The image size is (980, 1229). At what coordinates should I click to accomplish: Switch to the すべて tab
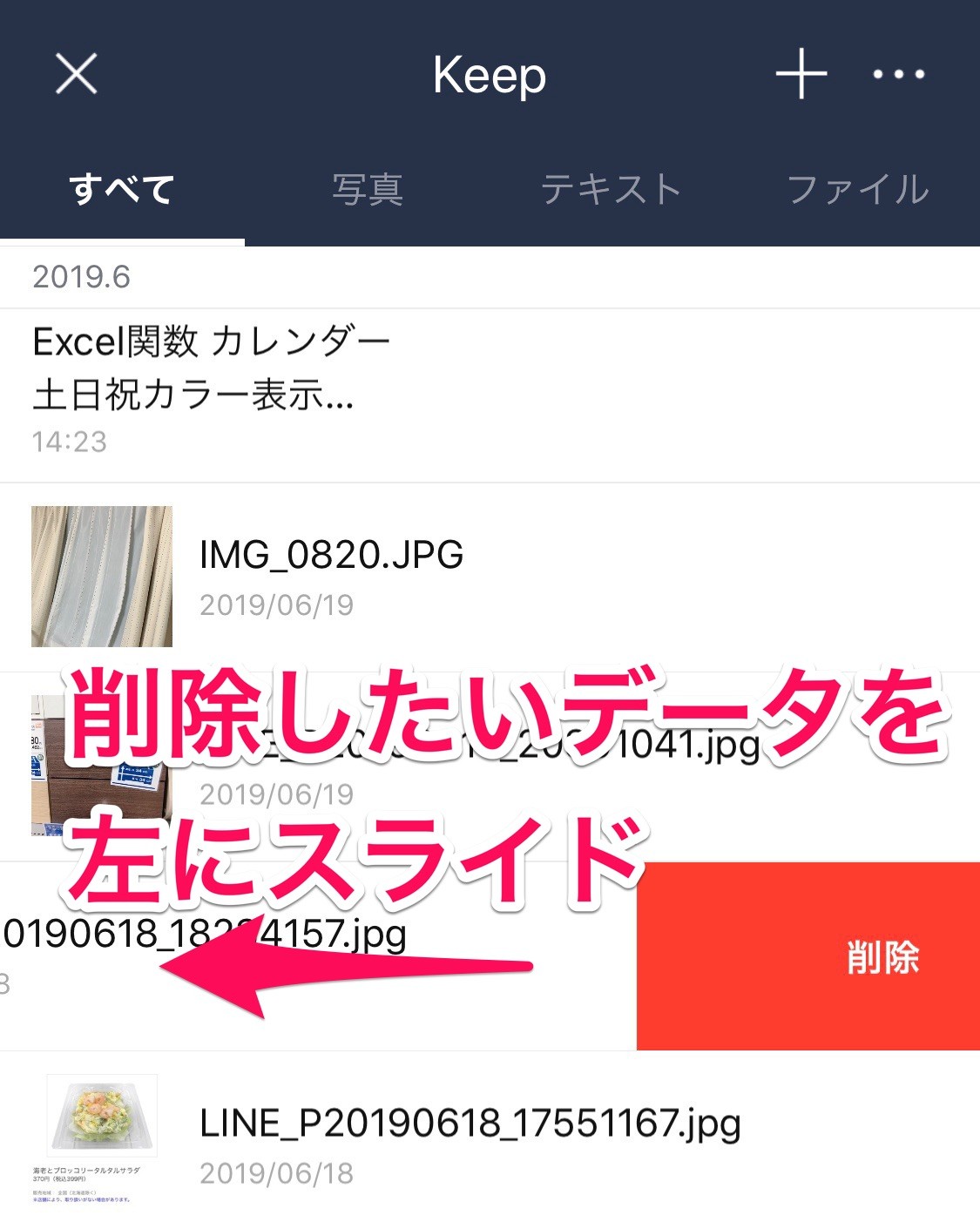(122, 190)
